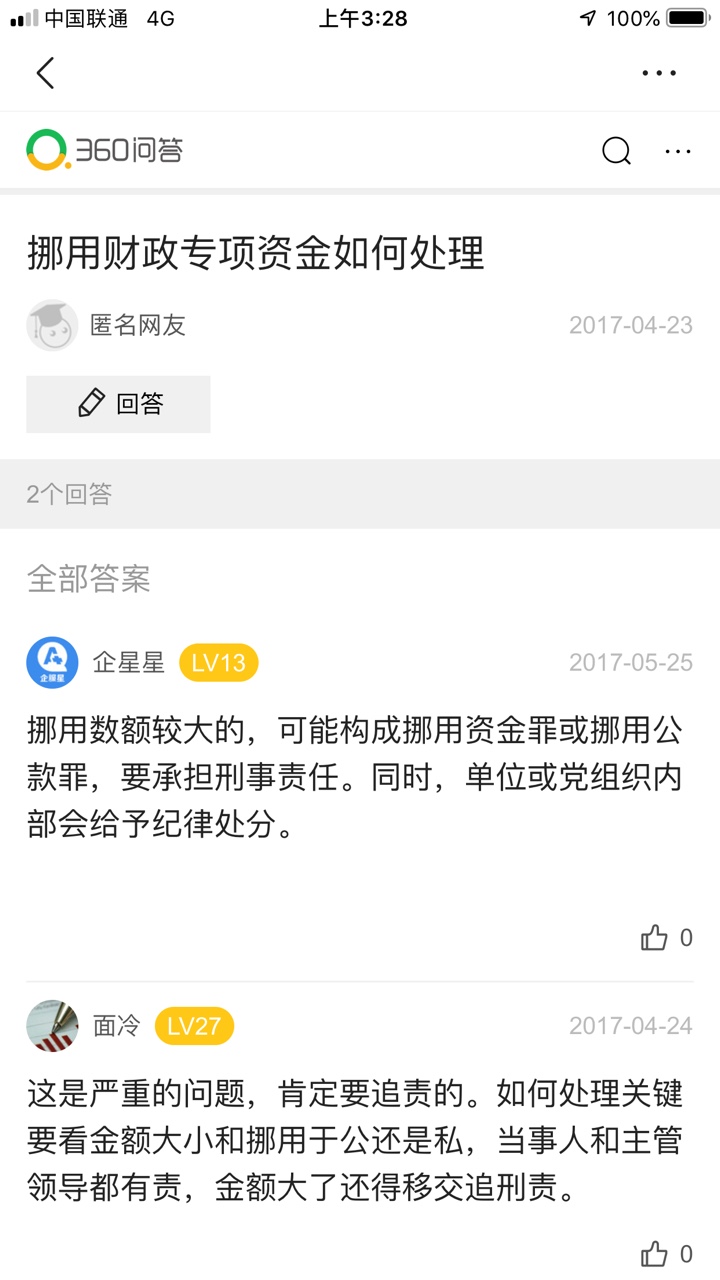Tap the 360问答 search icon

pyautogui.click(x=616, y=151)
